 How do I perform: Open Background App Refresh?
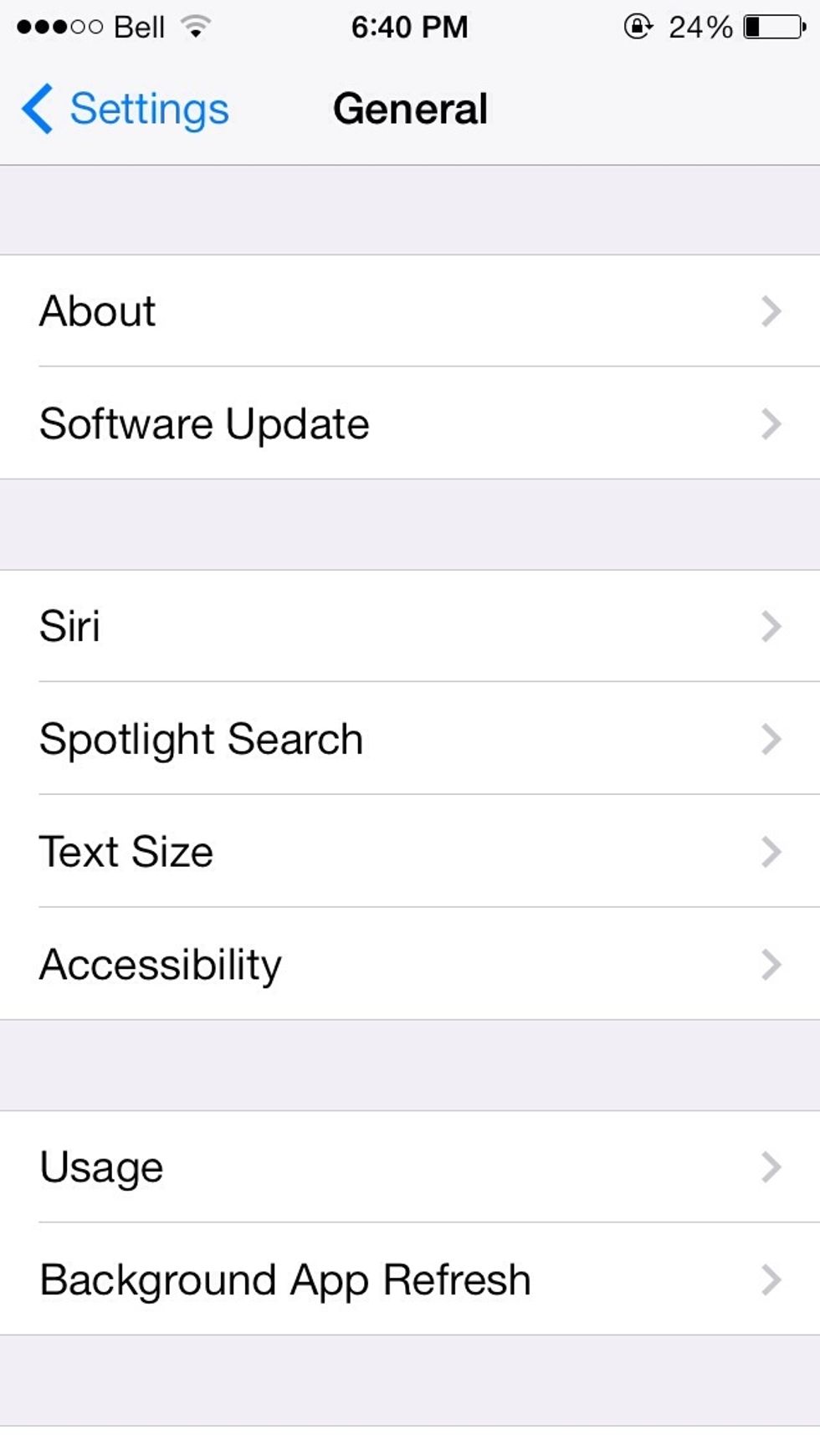coord(410,1279)
